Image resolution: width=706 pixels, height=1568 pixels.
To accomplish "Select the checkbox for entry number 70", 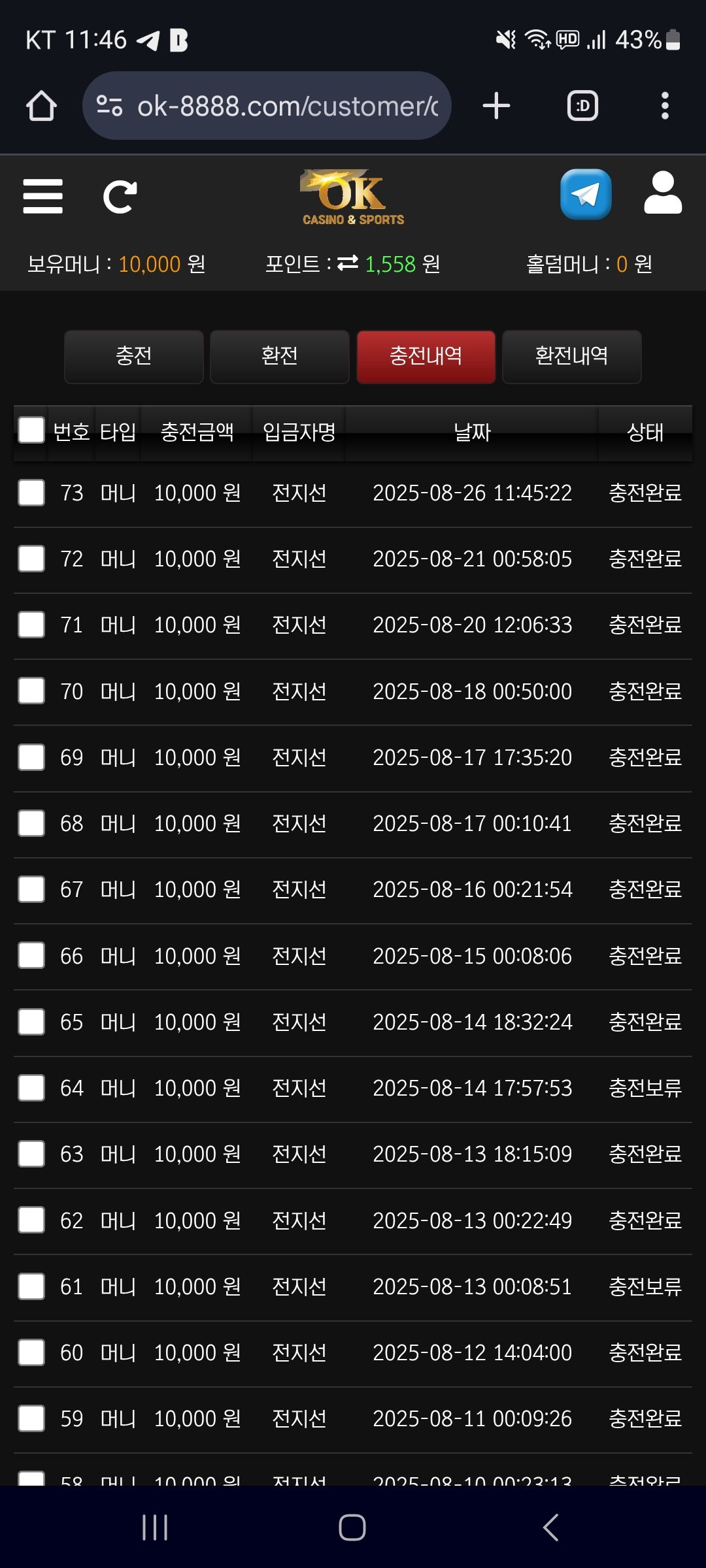I will point(31,691).
